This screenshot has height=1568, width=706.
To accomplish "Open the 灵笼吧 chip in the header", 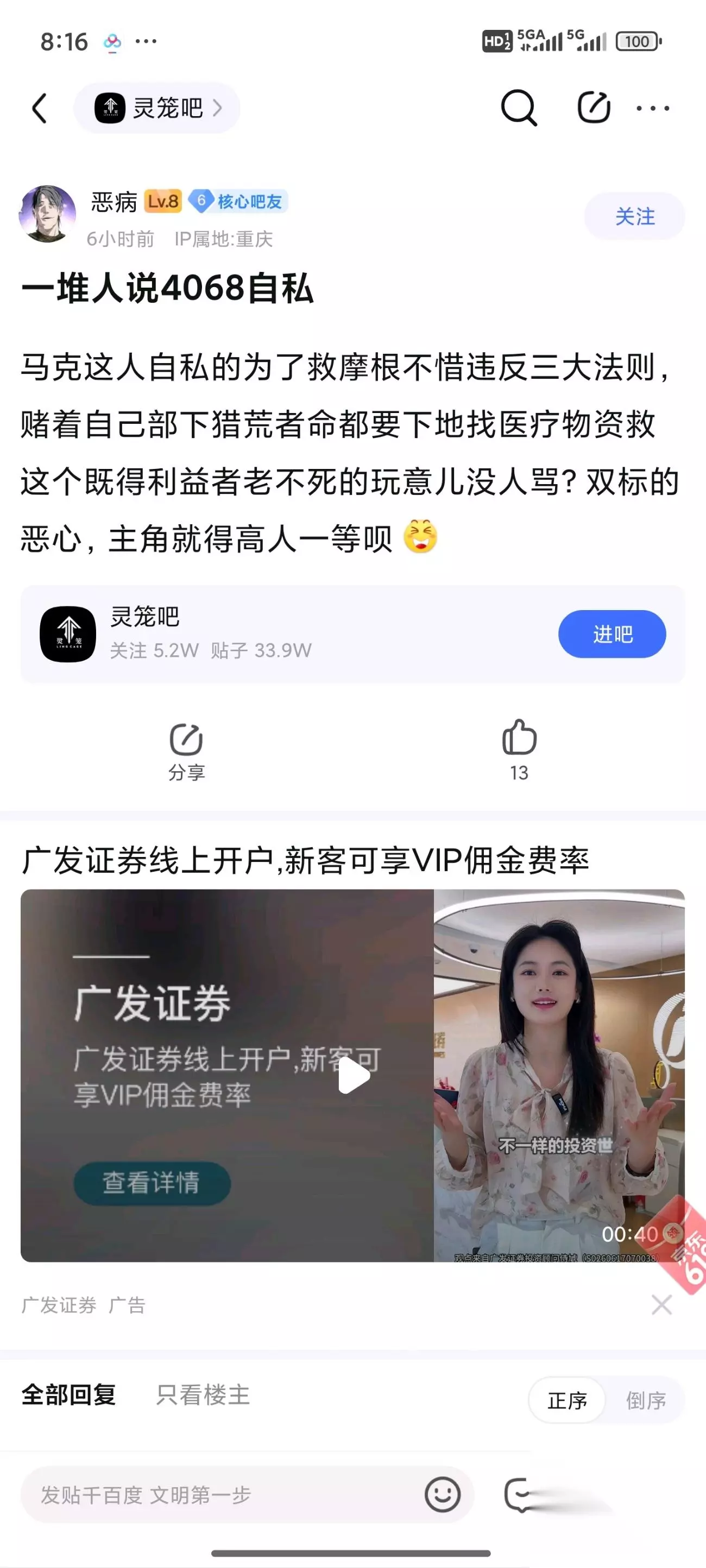I will tap(157, 109).
